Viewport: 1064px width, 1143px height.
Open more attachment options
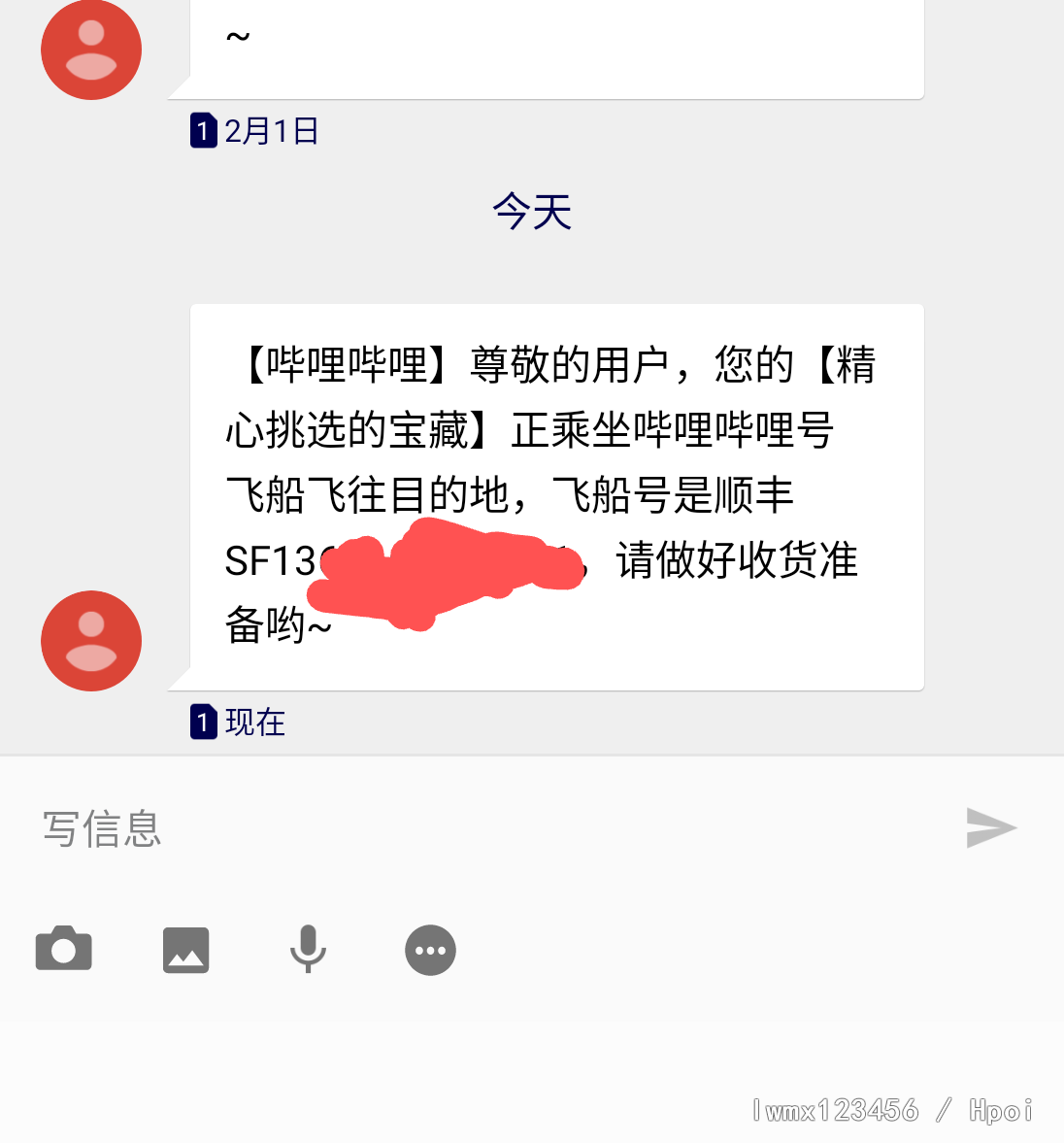click(x=430, y=950)
